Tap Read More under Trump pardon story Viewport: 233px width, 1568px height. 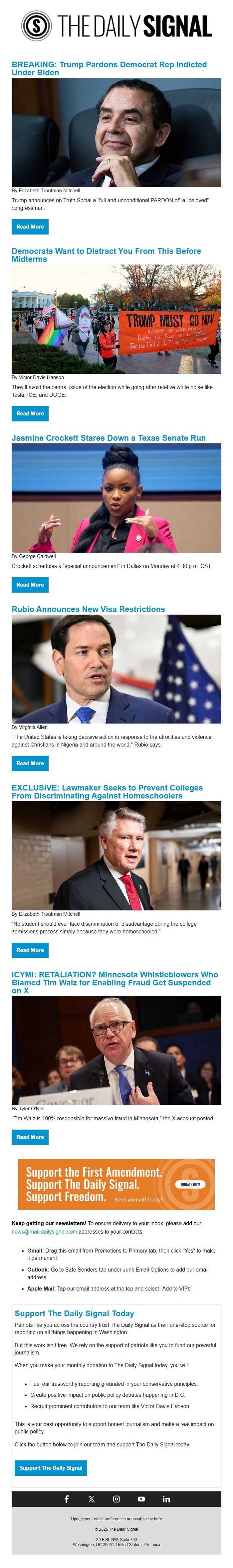point(30,227)
